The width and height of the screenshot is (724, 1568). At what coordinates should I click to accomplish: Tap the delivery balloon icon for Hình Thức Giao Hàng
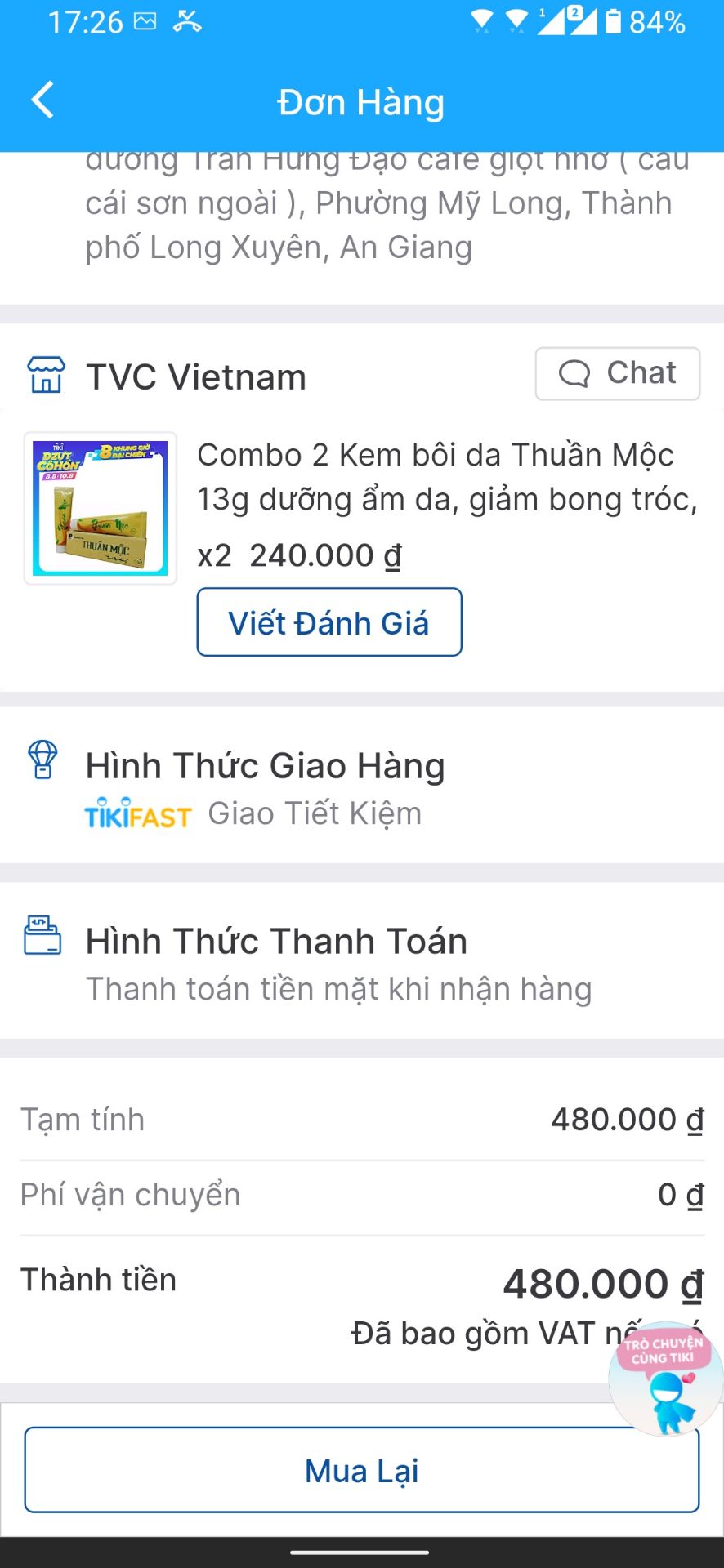tap(41, 761)
